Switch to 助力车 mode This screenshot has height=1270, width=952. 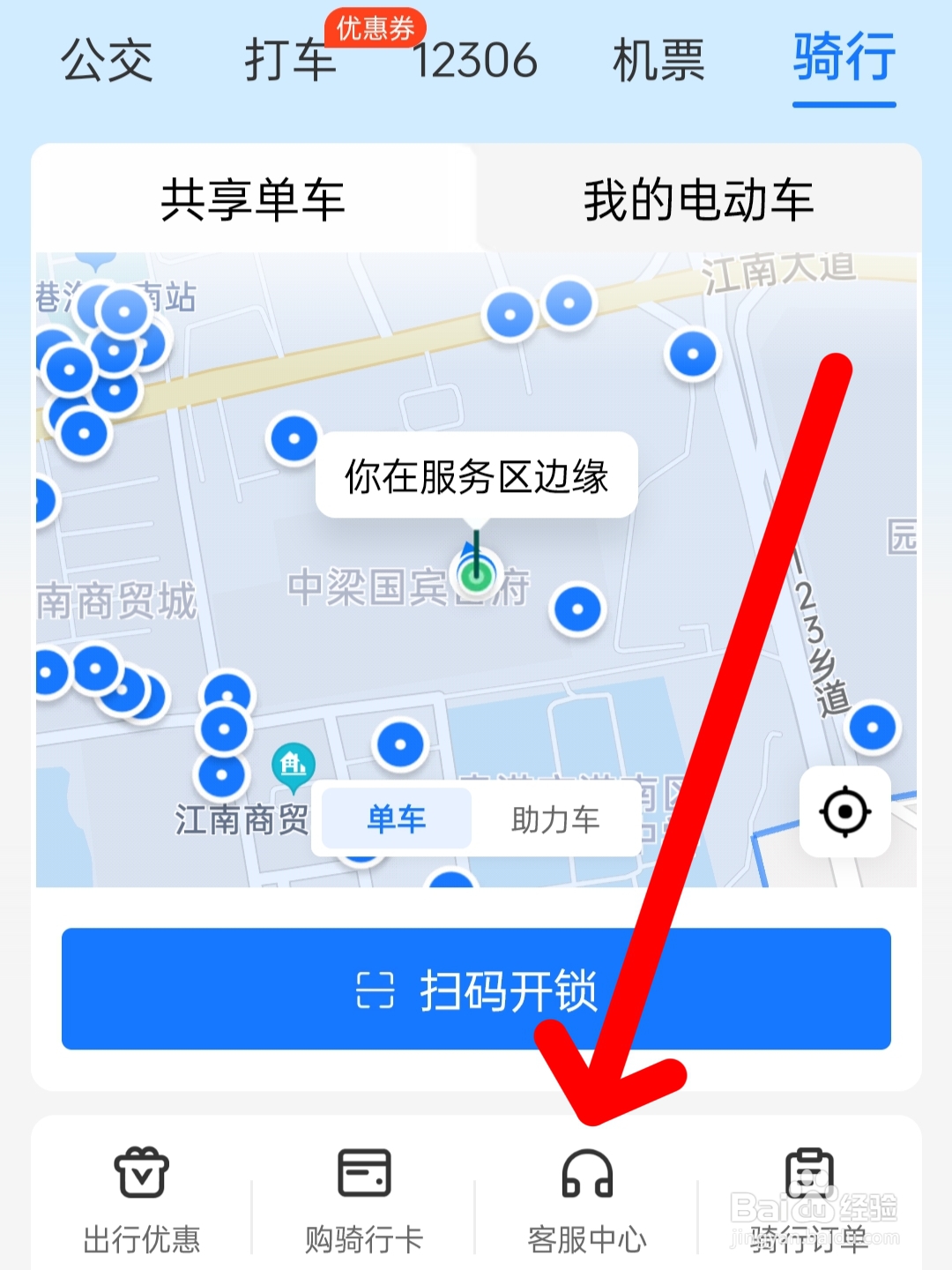[x=555, y=818]
